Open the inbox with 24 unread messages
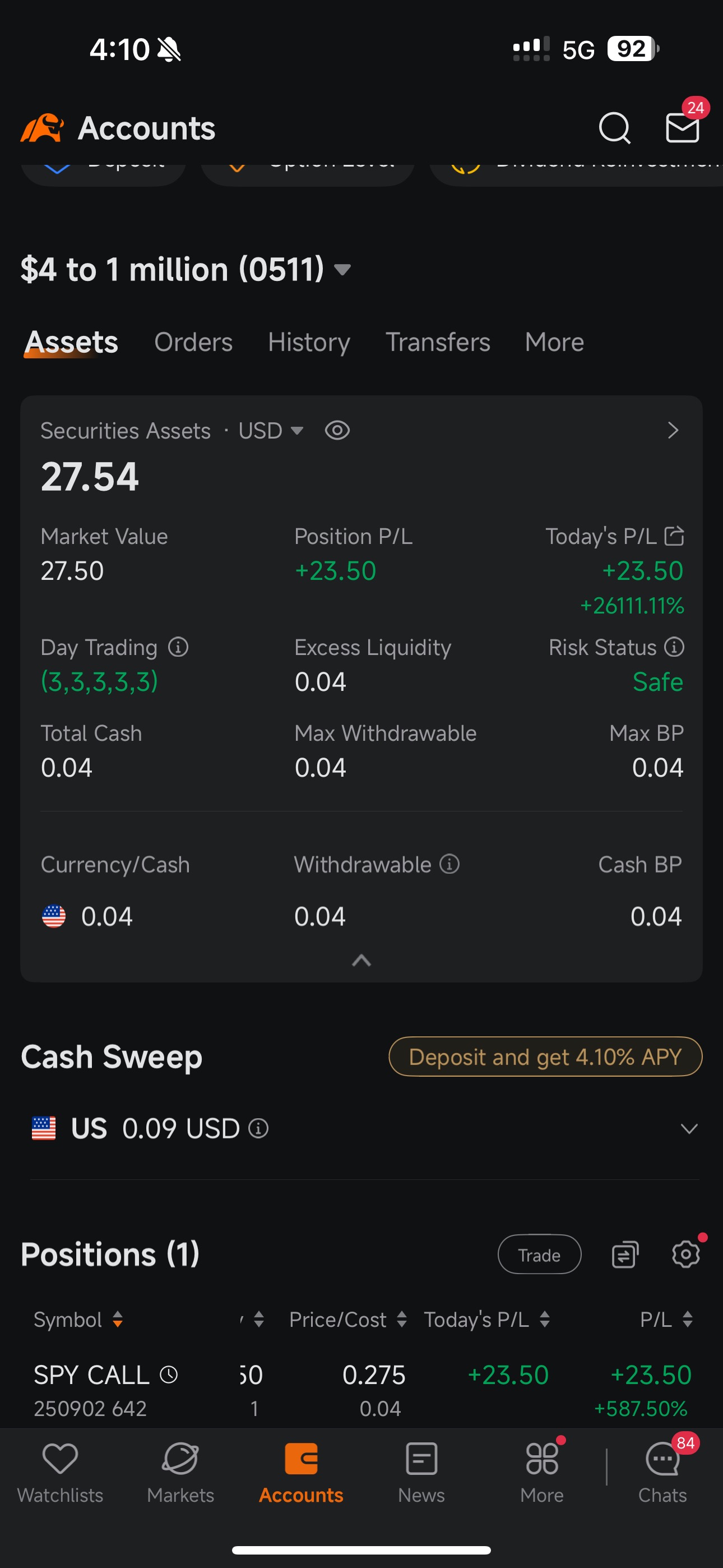This screenshot has height=1568, width=723. click(682, 130)
